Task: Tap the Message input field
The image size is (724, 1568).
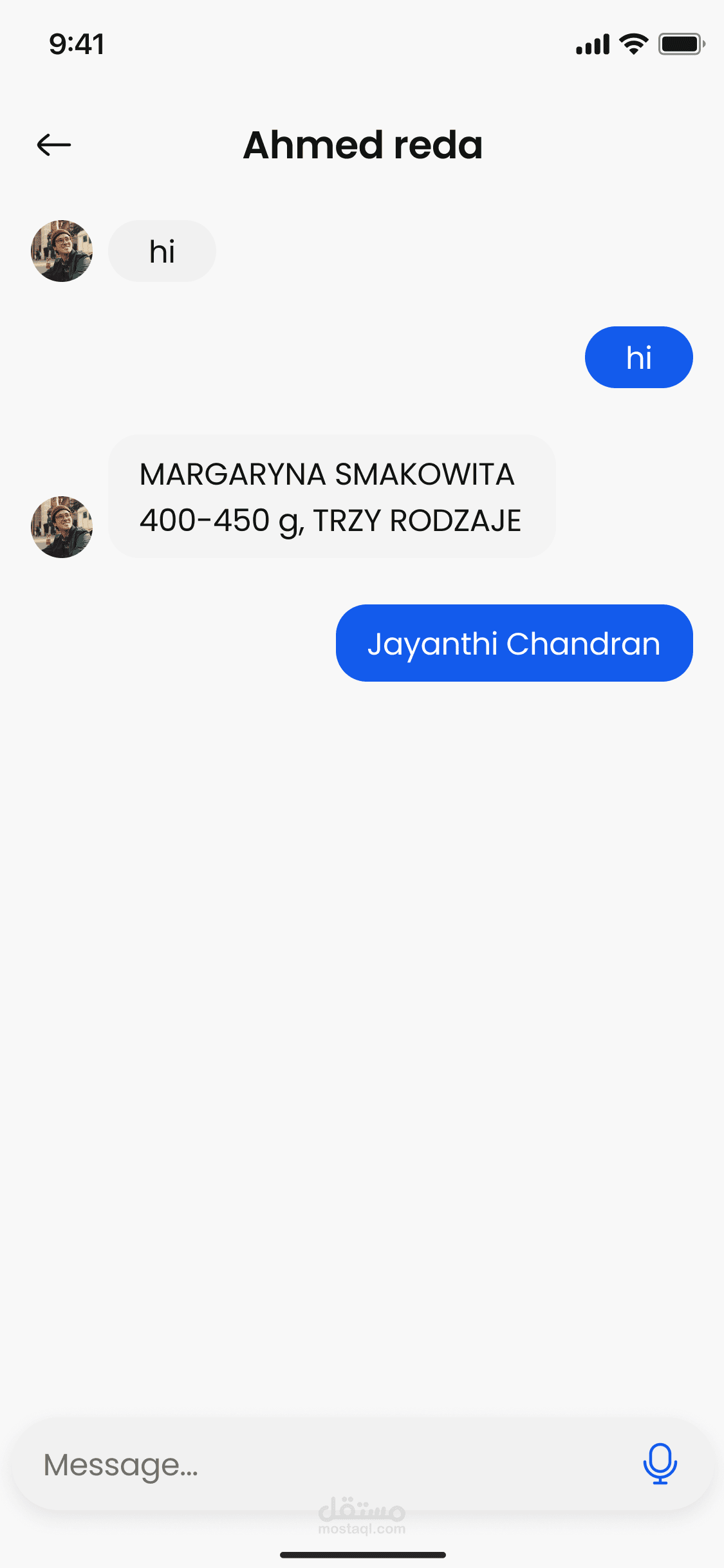Action: 322,1464
